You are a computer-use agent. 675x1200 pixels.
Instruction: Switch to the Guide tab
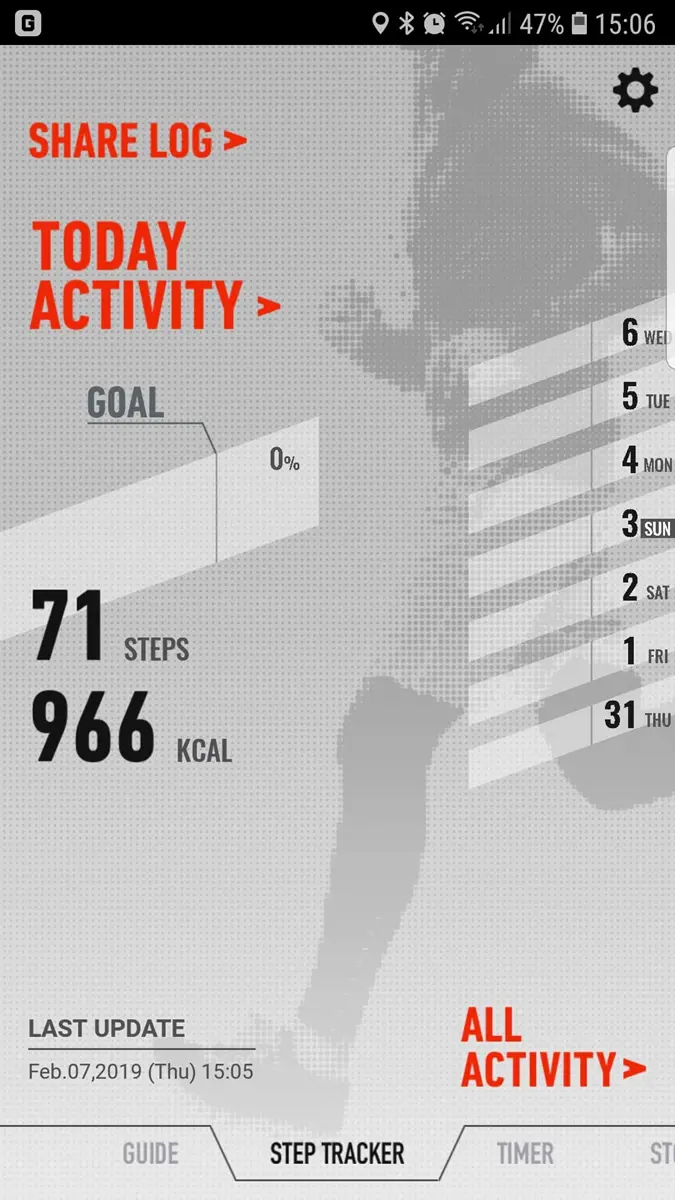point(150,1153)
